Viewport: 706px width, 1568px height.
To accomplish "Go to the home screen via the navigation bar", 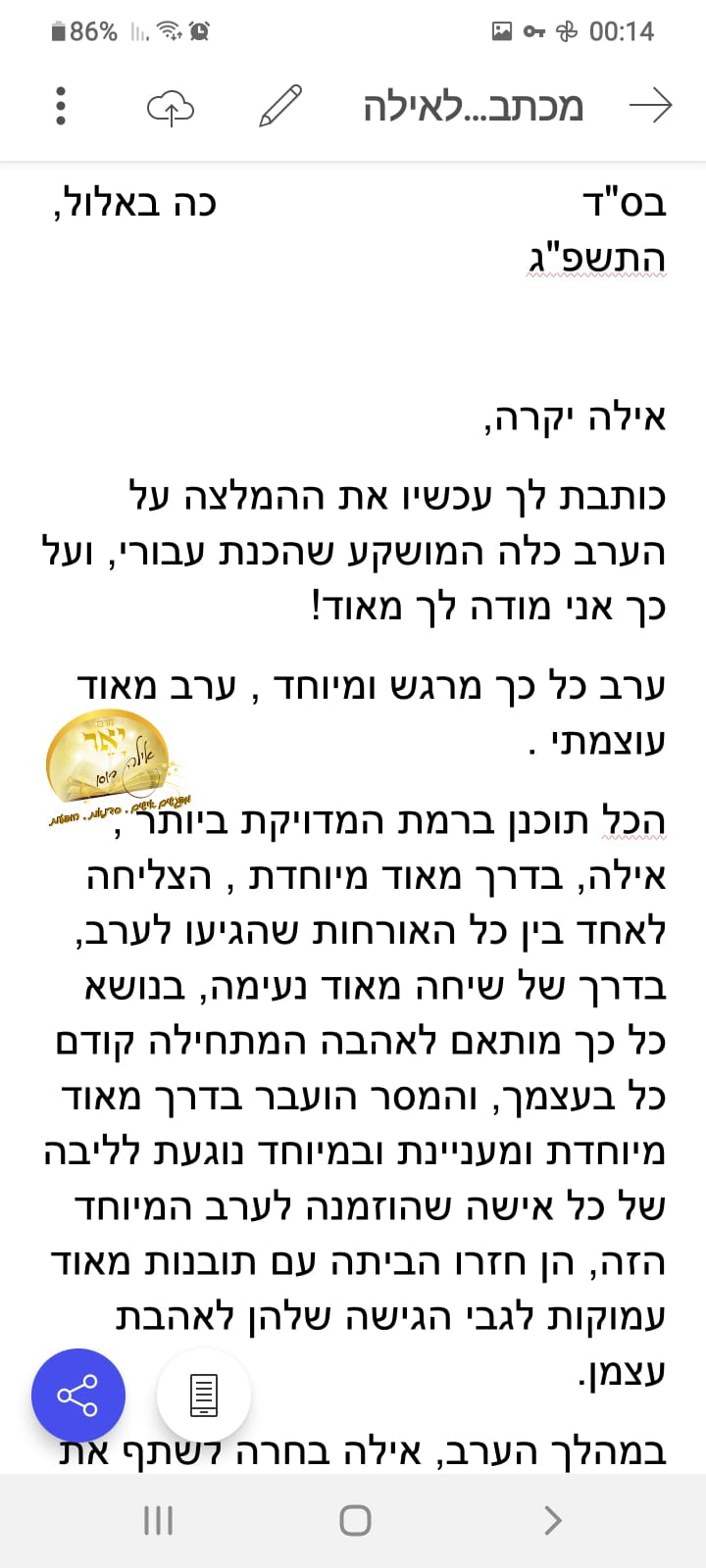I will (x=355, y=1520).
